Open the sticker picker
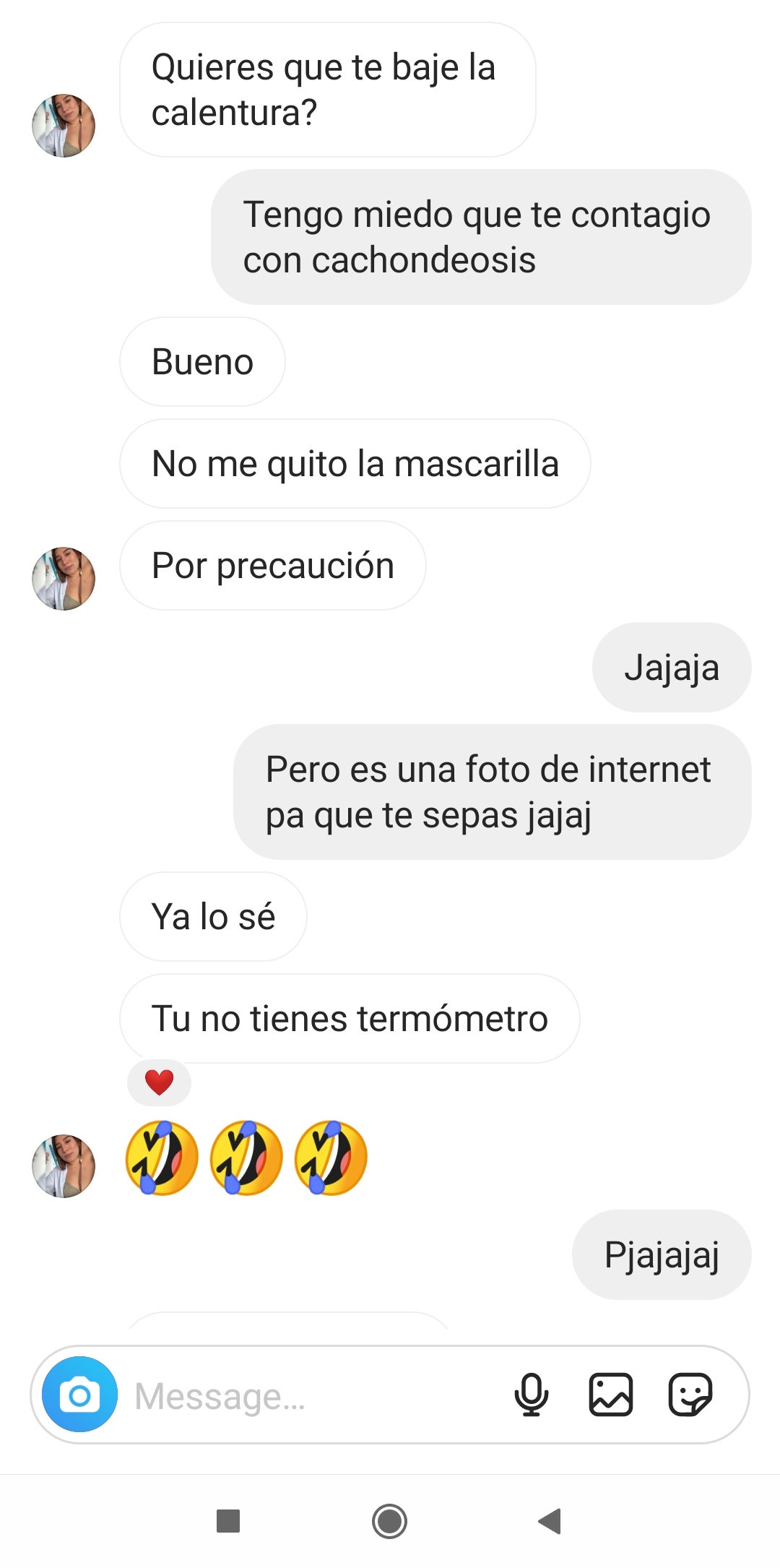780x1568 pixels. coord(690,1395)
